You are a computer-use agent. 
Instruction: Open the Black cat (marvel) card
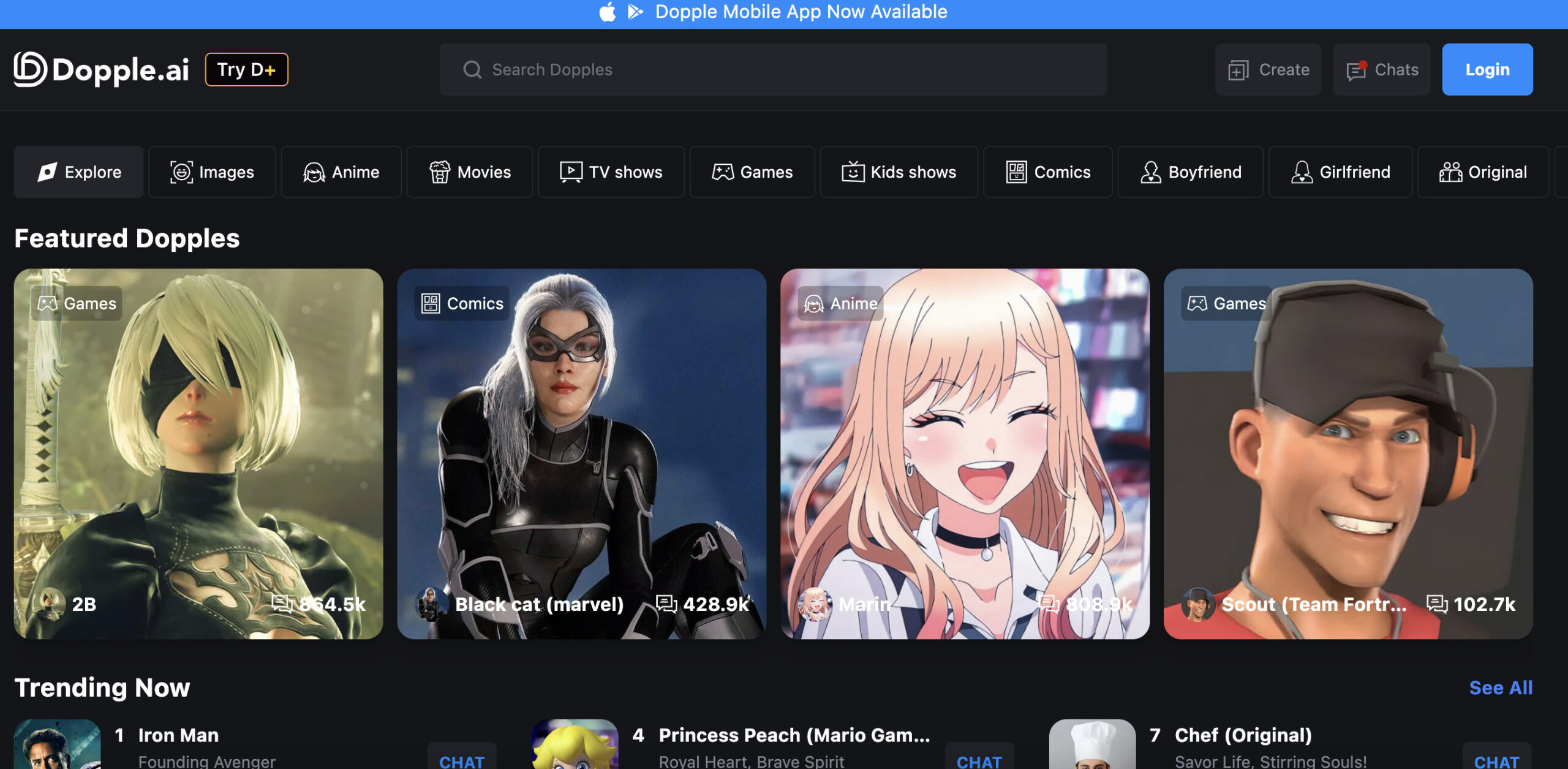[581, 453]
